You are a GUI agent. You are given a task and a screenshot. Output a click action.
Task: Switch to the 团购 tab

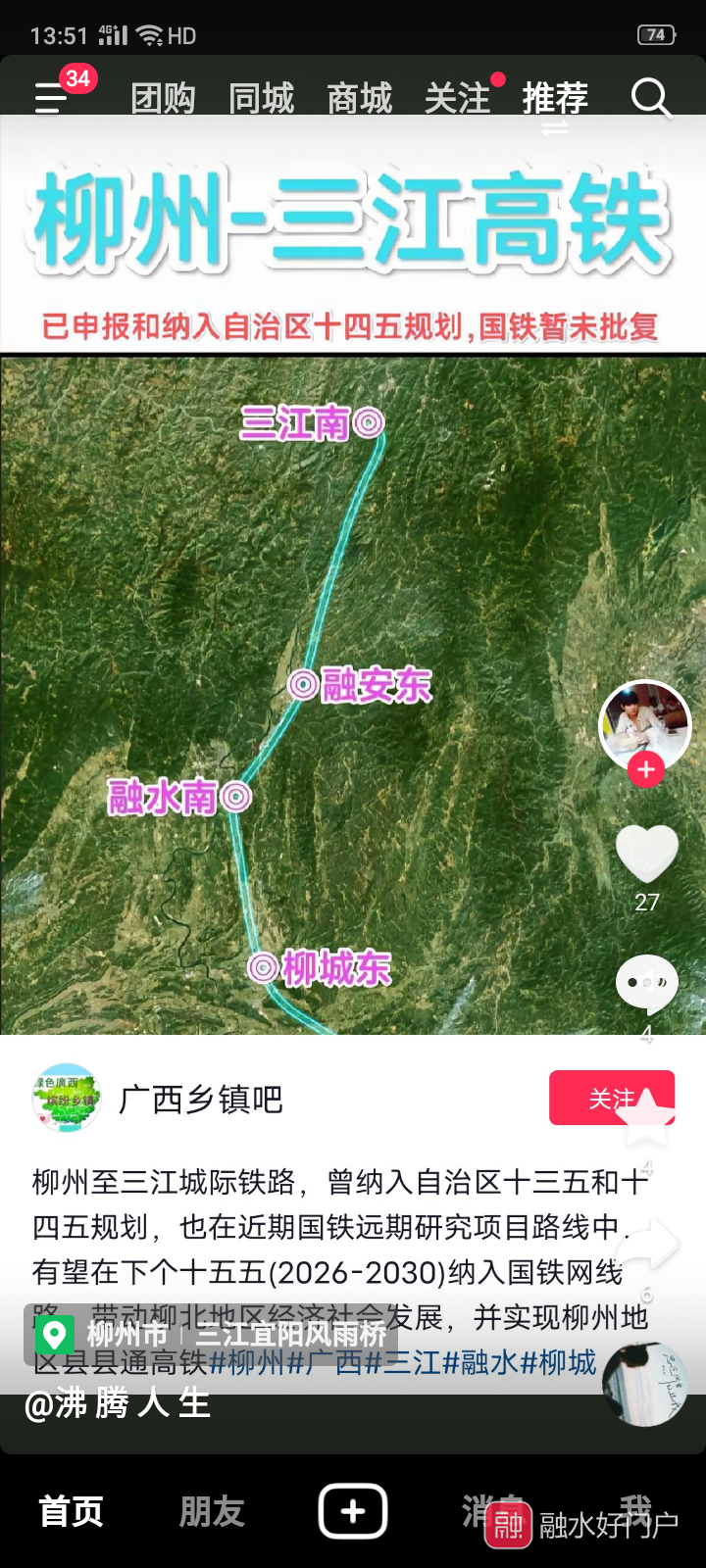(x=163, y=98)
